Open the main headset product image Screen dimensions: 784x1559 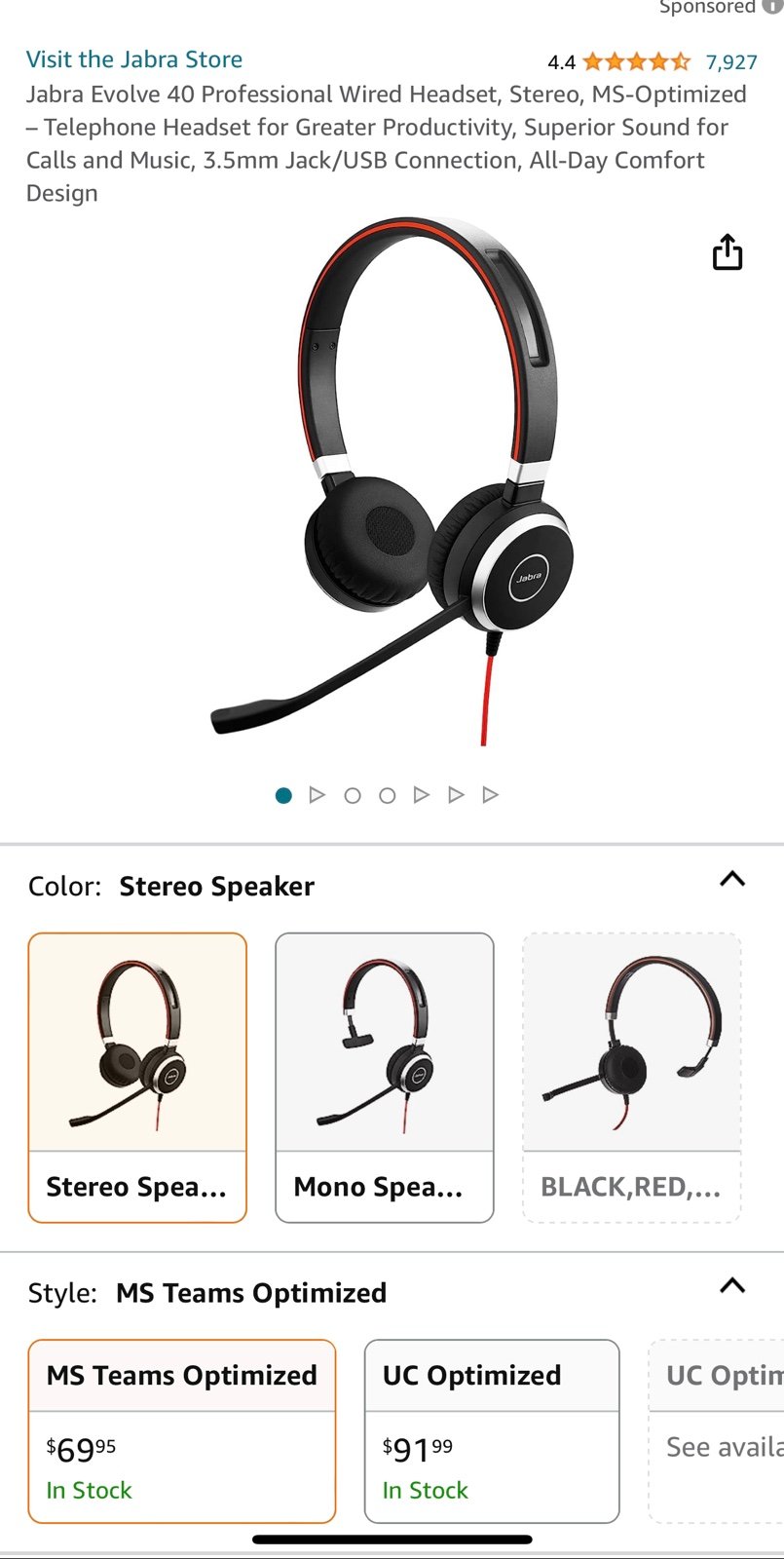[x=390, y=481]
